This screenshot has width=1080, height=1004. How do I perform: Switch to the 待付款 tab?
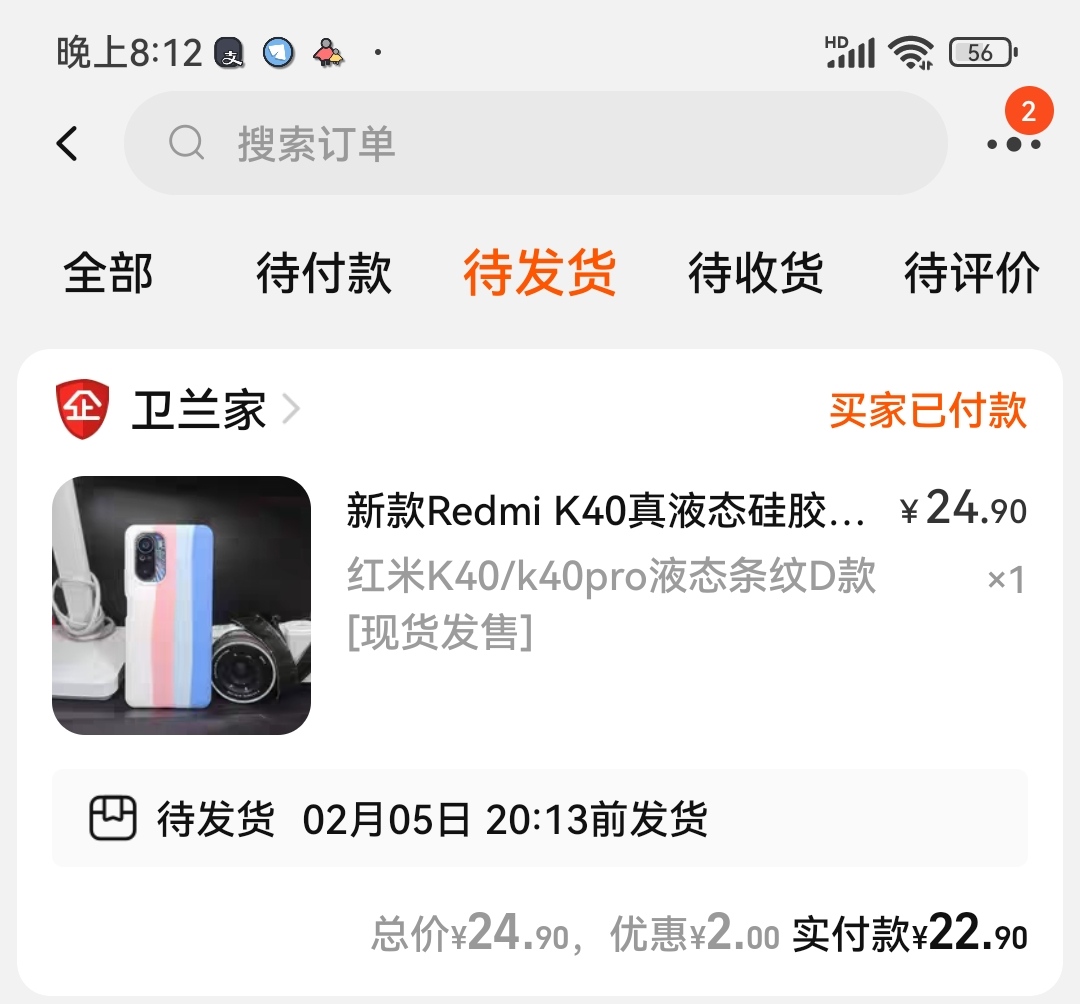click(x=323, y=273)
